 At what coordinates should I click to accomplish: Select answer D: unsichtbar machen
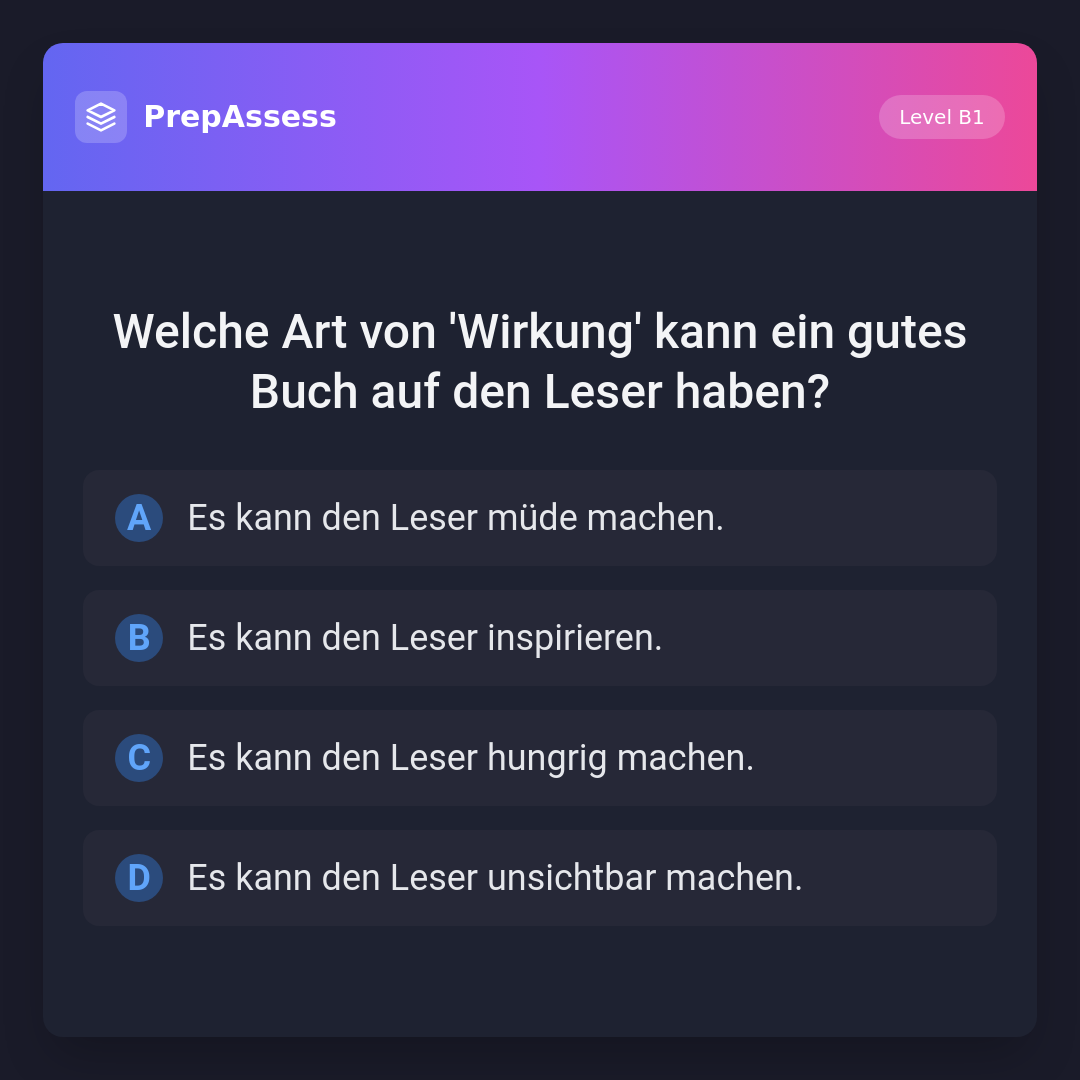(x=540, y=878)
